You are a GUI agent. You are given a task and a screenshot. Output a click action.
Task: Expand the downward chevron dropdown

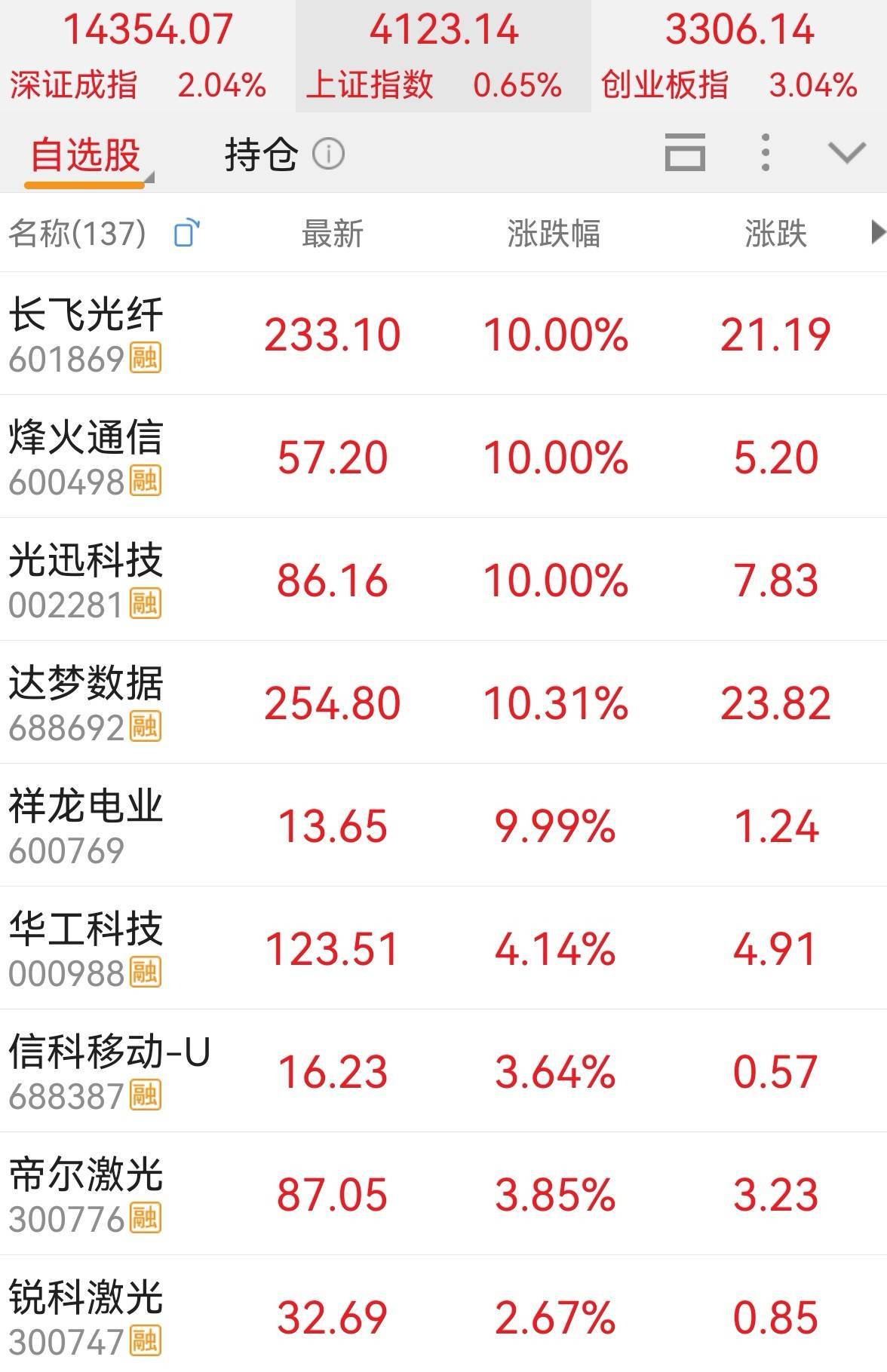(x=846, y=153)
